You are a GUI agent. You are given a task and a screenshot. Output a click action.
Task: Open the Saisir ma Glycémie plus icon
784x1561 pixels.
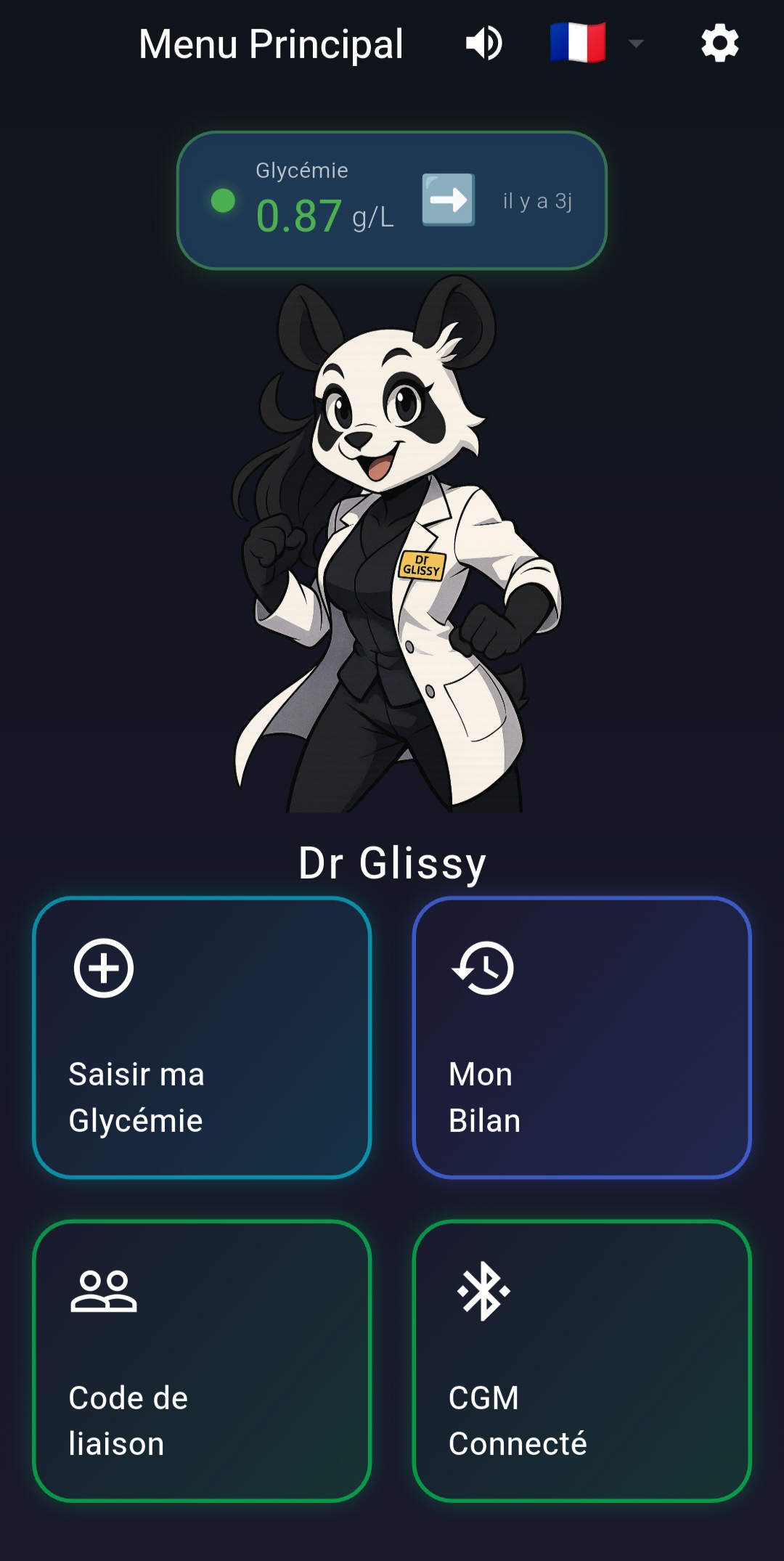102,966
